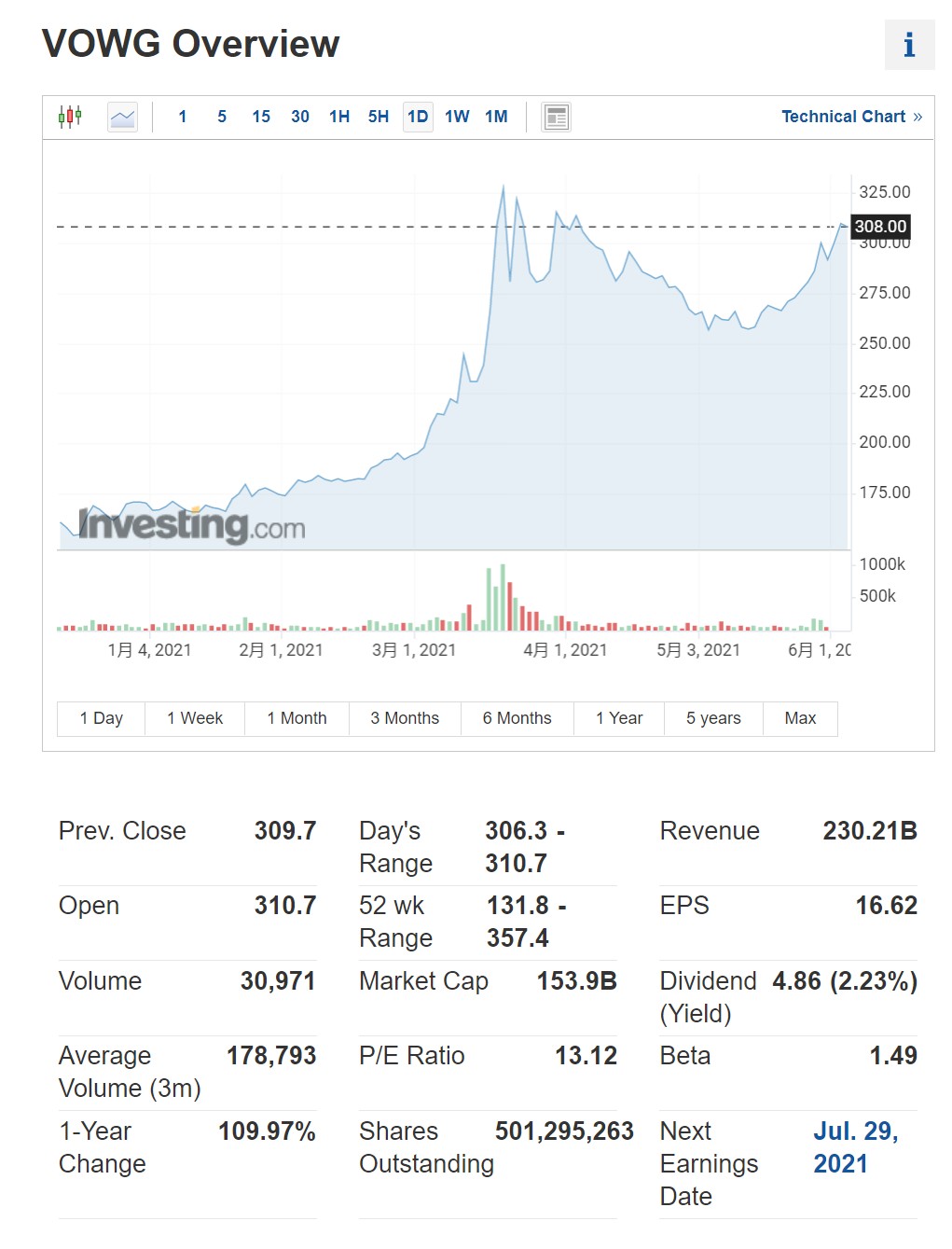The width and height of the screenshot is (952, 1249).
Task: Select the 5 minute interval
Action: click(222, 117)
